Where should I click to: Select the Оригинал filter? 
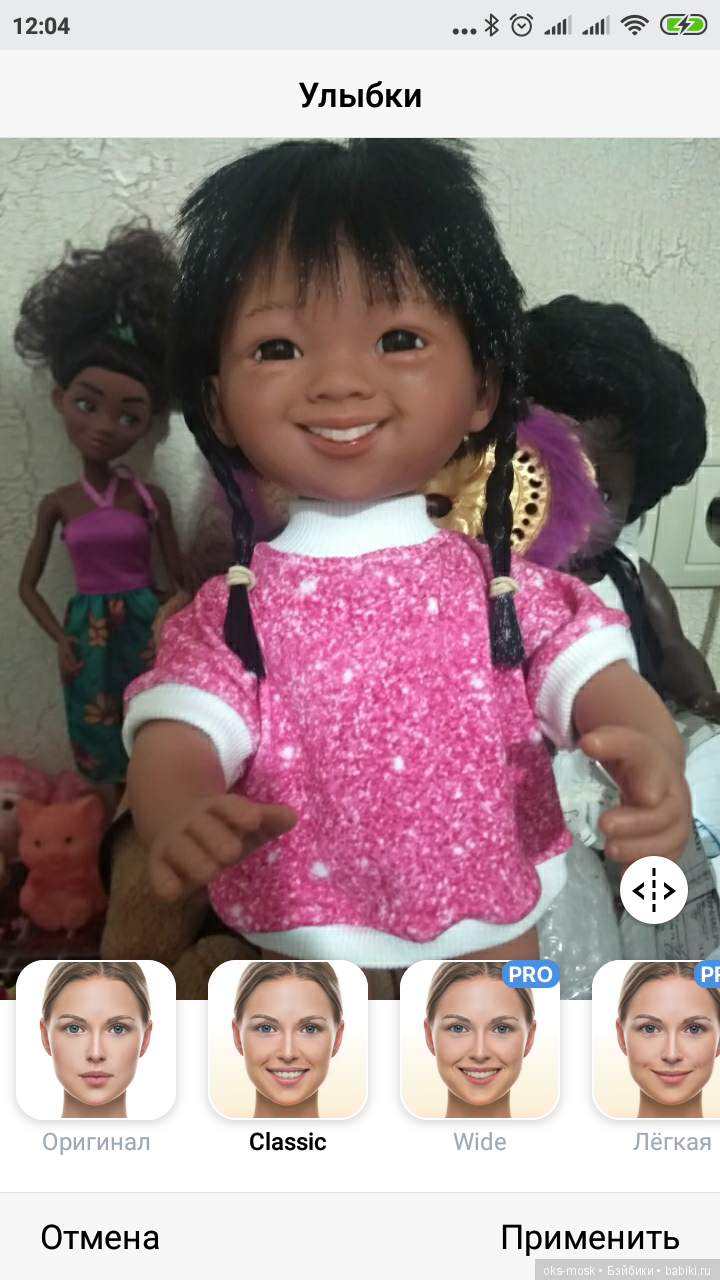pyautogui.click(x=96, y=1040)
